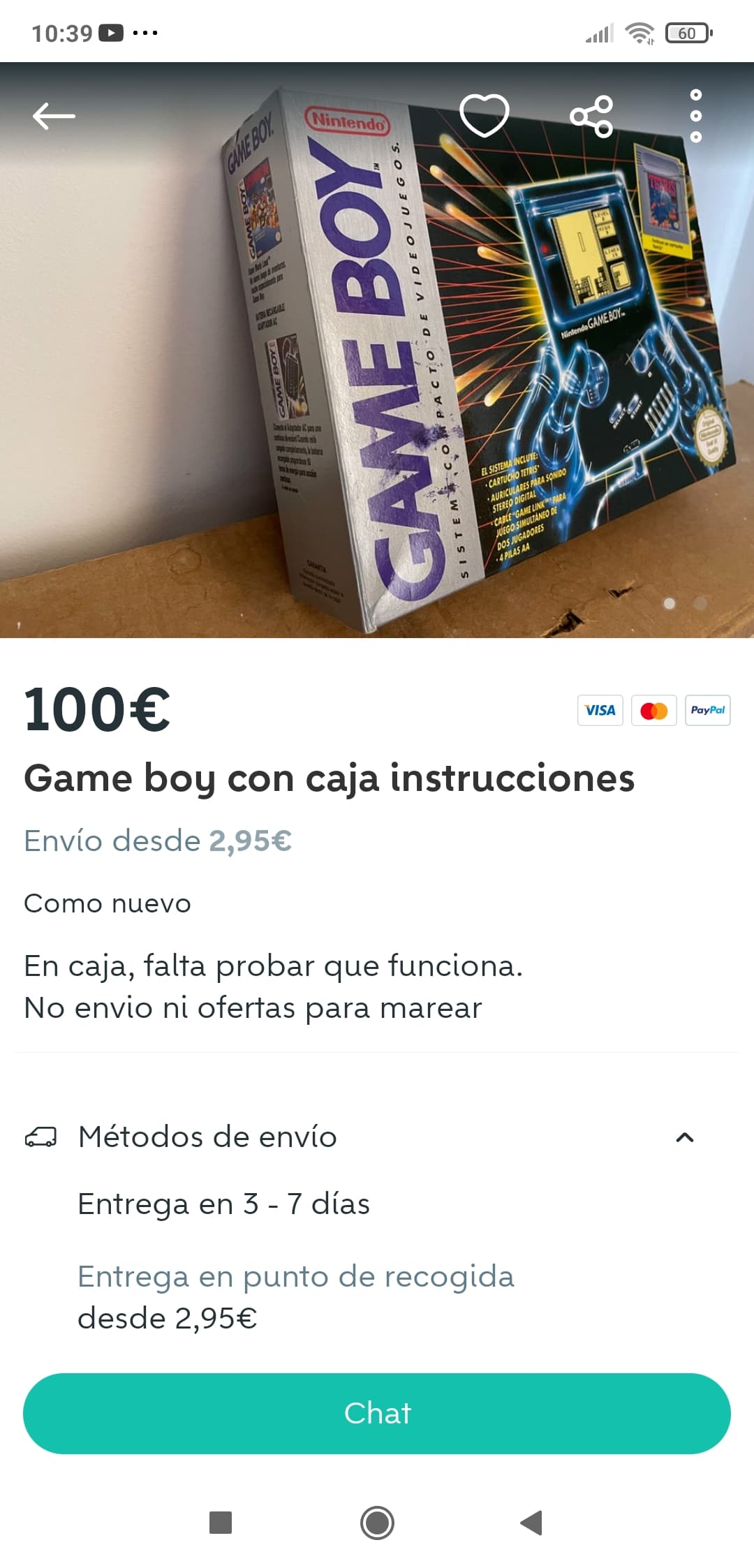This screenshot has width=754, height=1568.
Task: Open the three-dot overflow menu
Action: coord(695,116)
